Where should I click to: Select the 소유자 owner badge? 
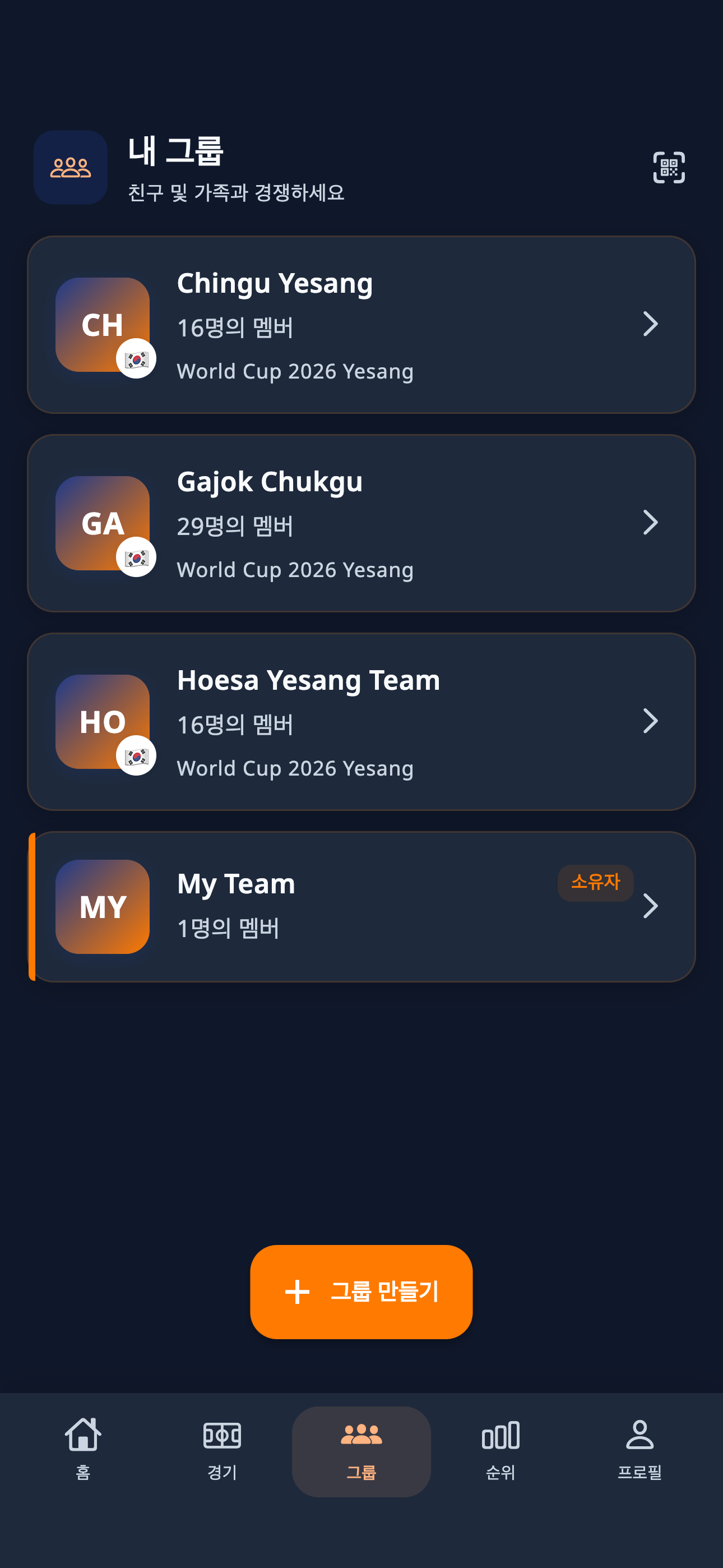tap(596, 882)
